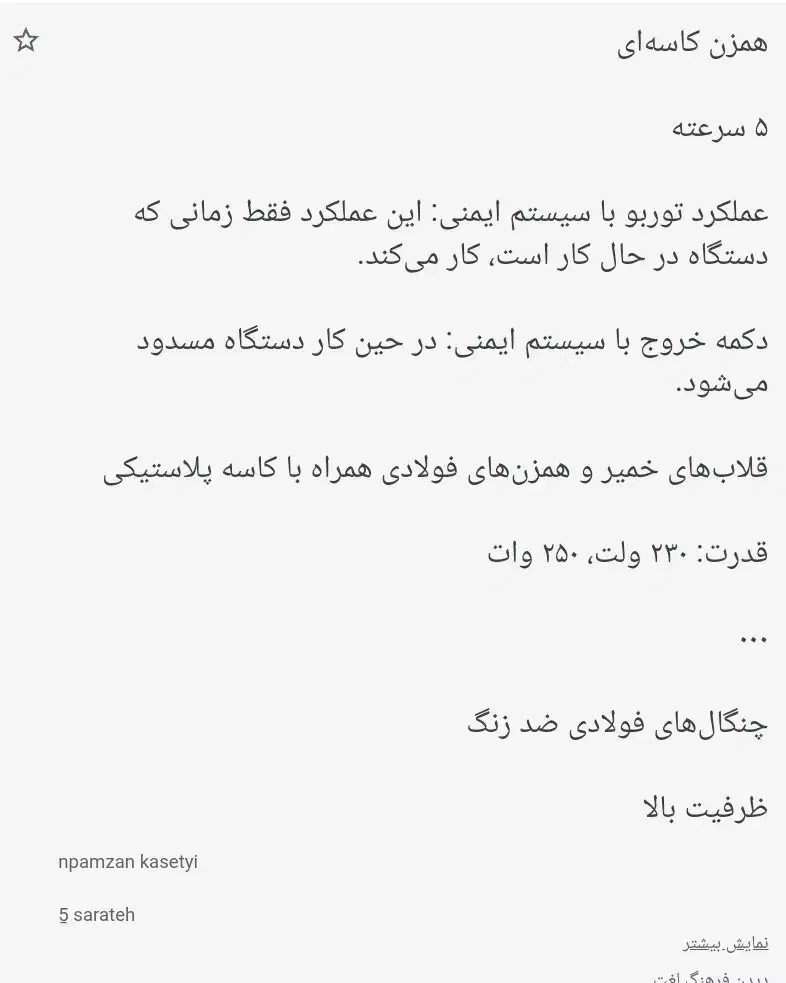Click the underlined "5" in 5 sarateh

click(x=64, y=914)
